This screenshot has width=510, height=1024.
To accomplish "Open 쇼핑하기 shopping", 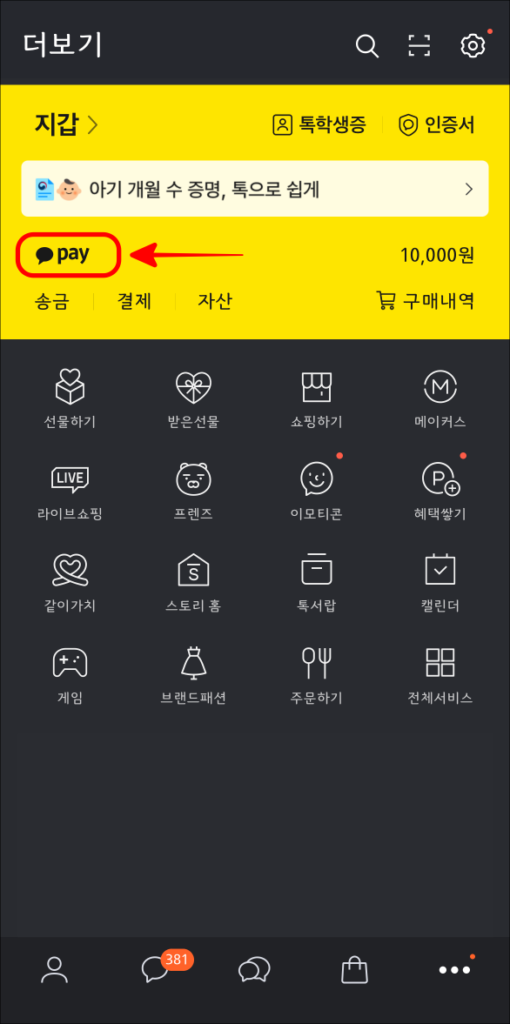I will 316,398.
